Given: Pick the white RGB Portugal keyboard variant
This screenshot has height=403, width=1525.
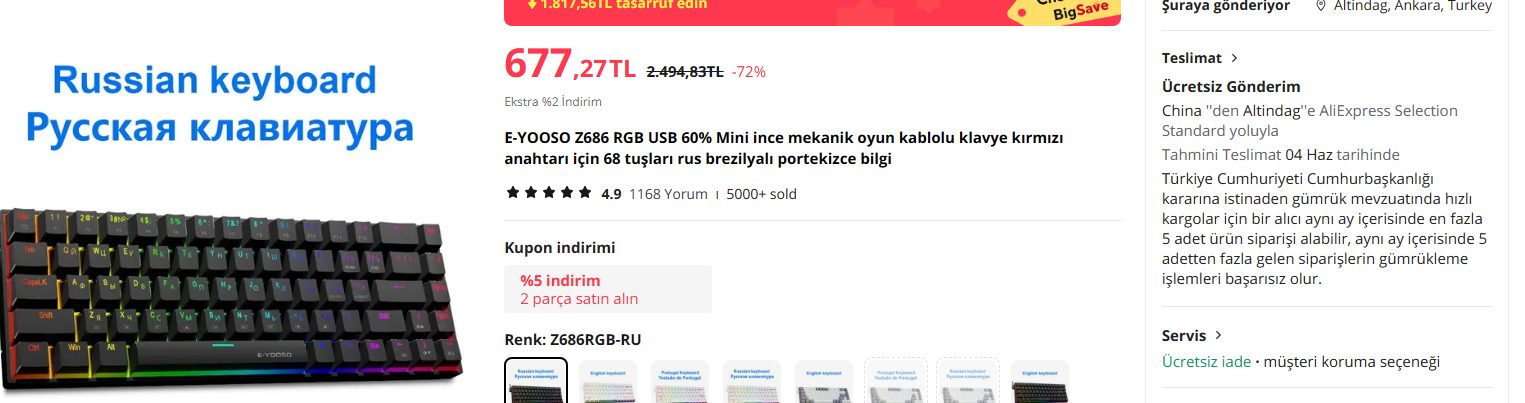Looking at the screenshot, I should click(x=680, y=382).
